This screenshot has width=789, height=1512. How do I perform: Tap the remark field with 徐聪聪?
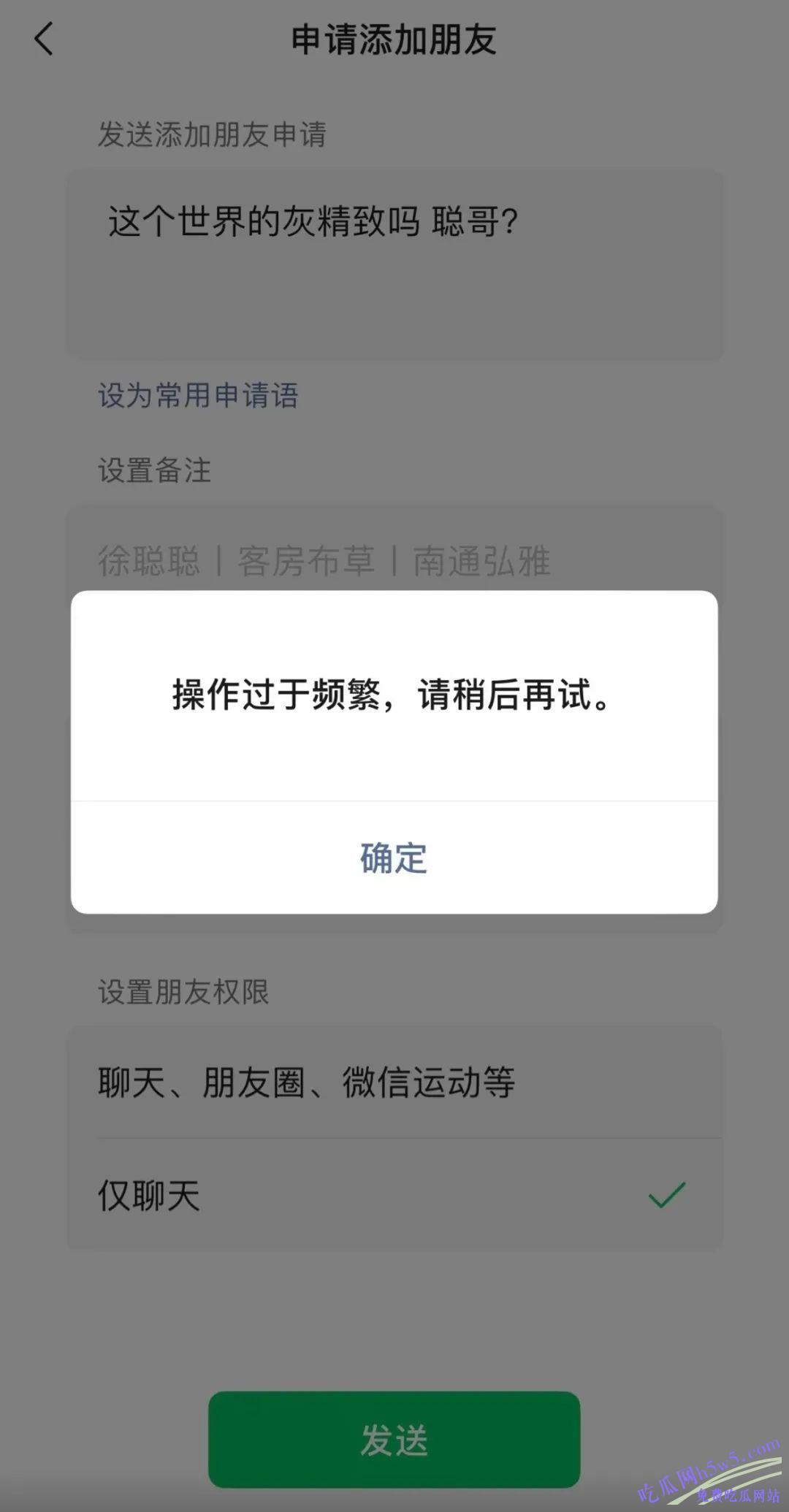[394, 561]
